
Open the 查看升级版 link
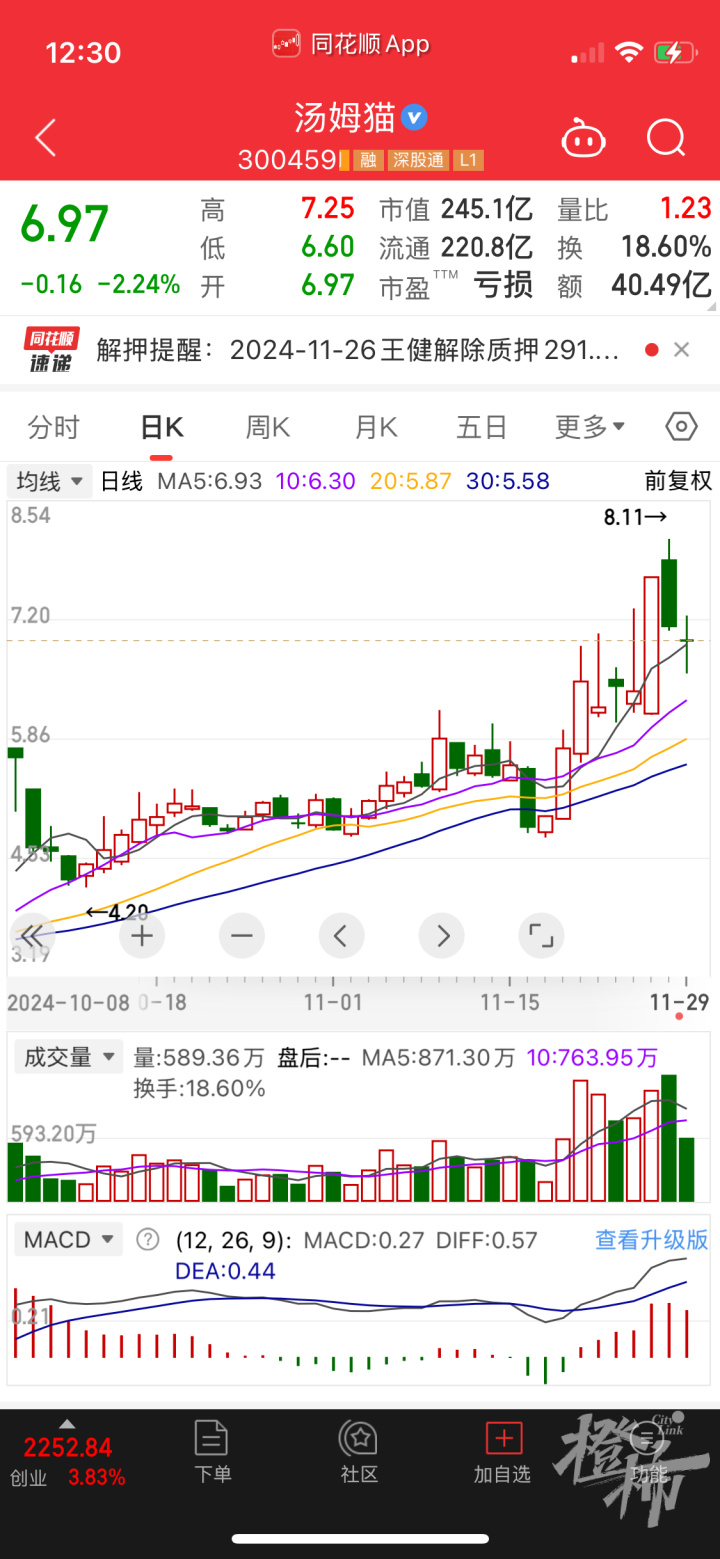[x=651, y=1240]
